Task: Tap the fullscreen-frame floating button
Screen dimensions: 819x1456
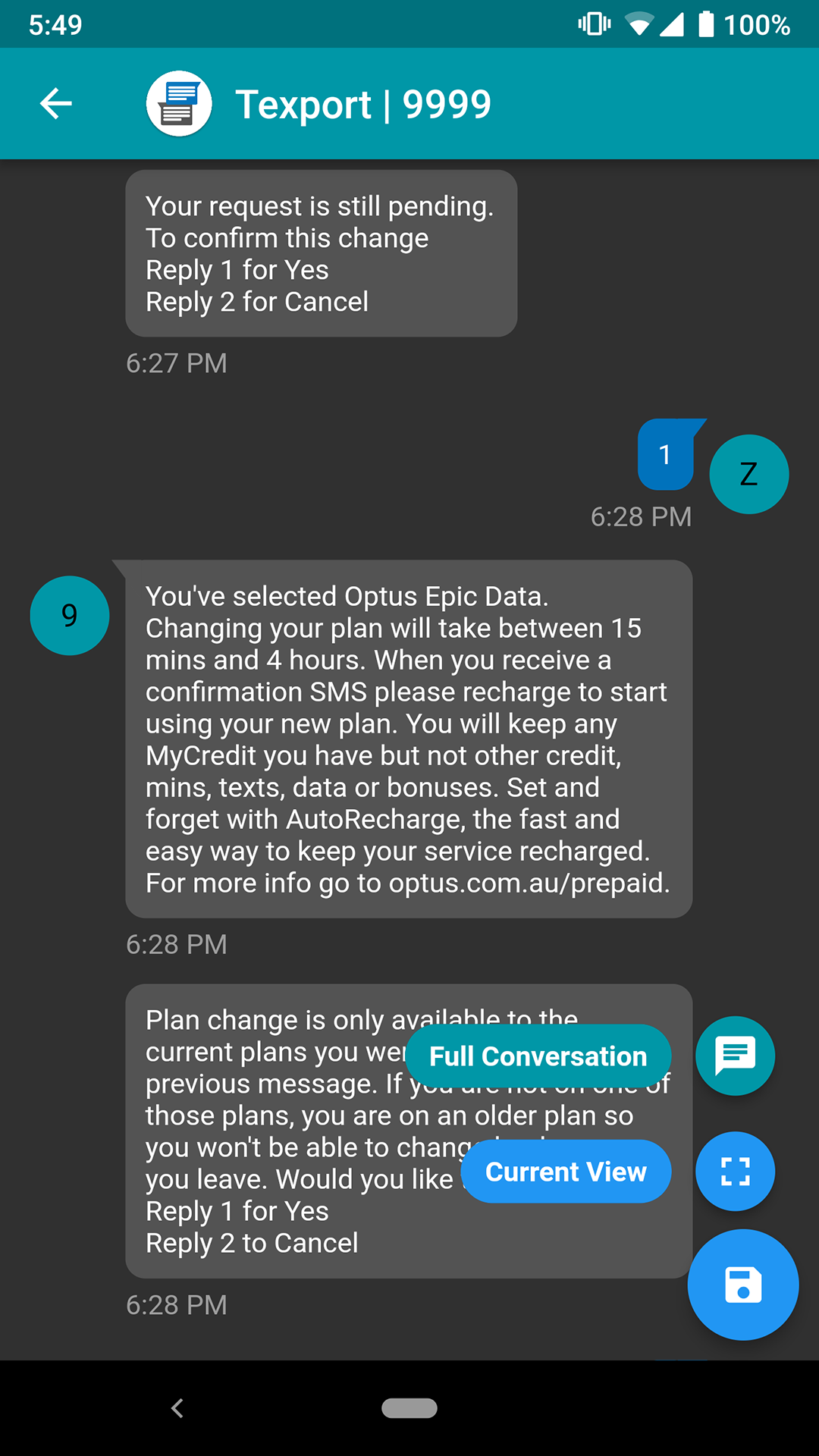Action: click(x=736, y=1172)
